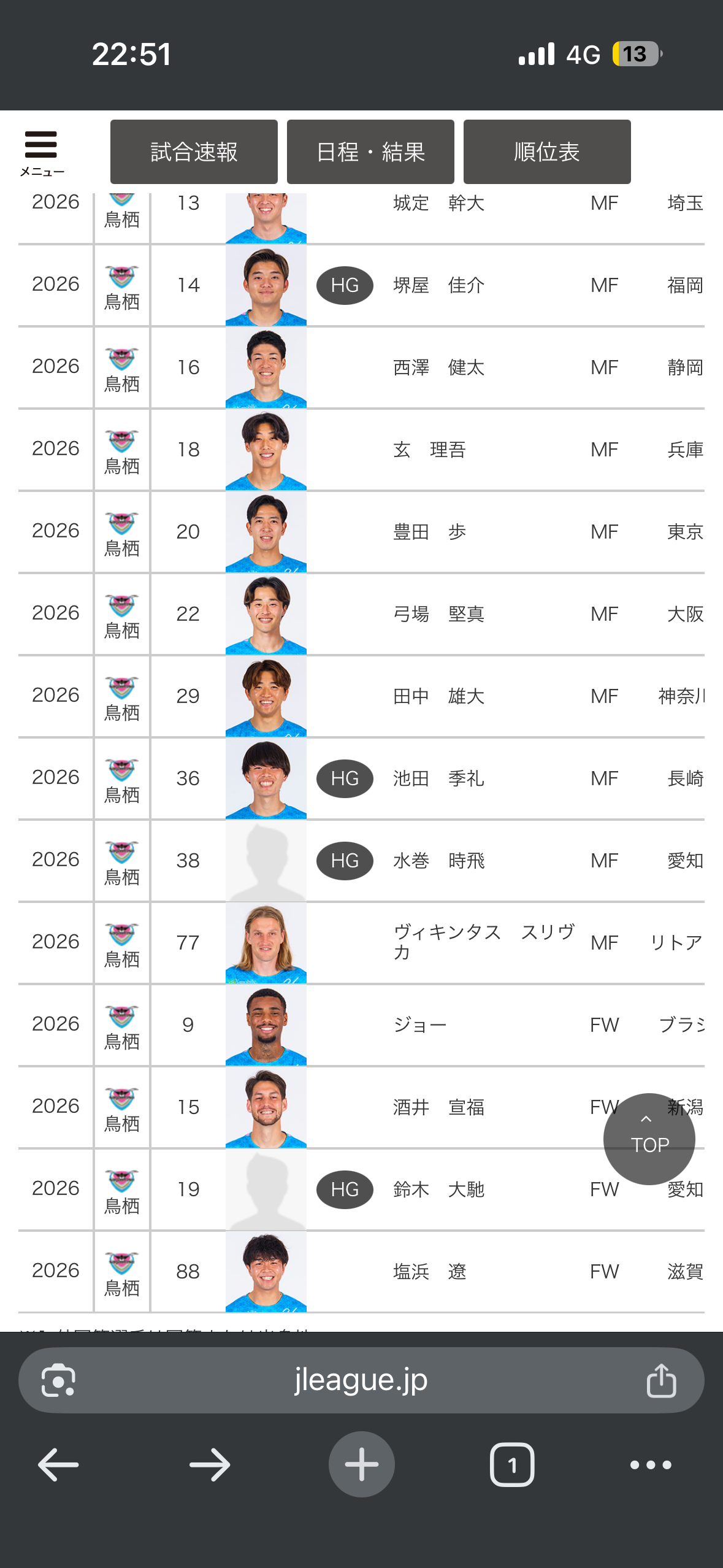This screenshot has height=1568, width=723.
Task: Open the 試合速報 live scores page
Action: [x=194, y=152]
